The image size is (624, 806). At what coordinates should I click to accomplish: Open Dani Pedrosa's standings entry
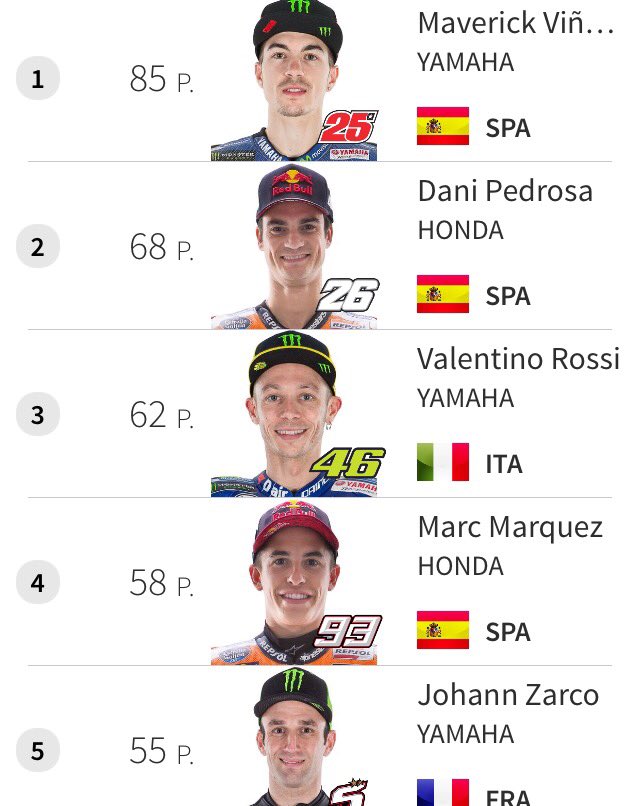(312, 246)
